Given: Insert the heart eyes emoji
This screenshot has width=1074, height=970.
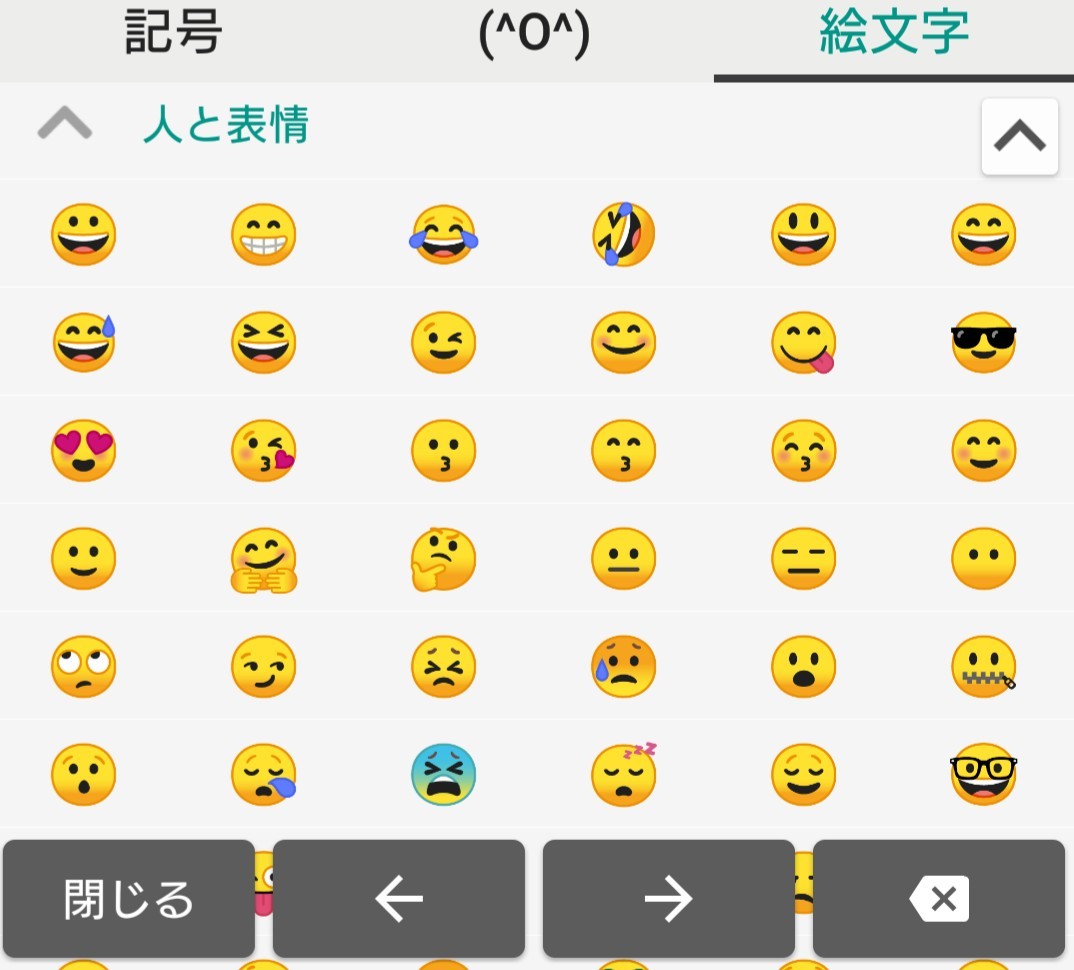Looking at the screenshot, I should [x=84, y=451].
